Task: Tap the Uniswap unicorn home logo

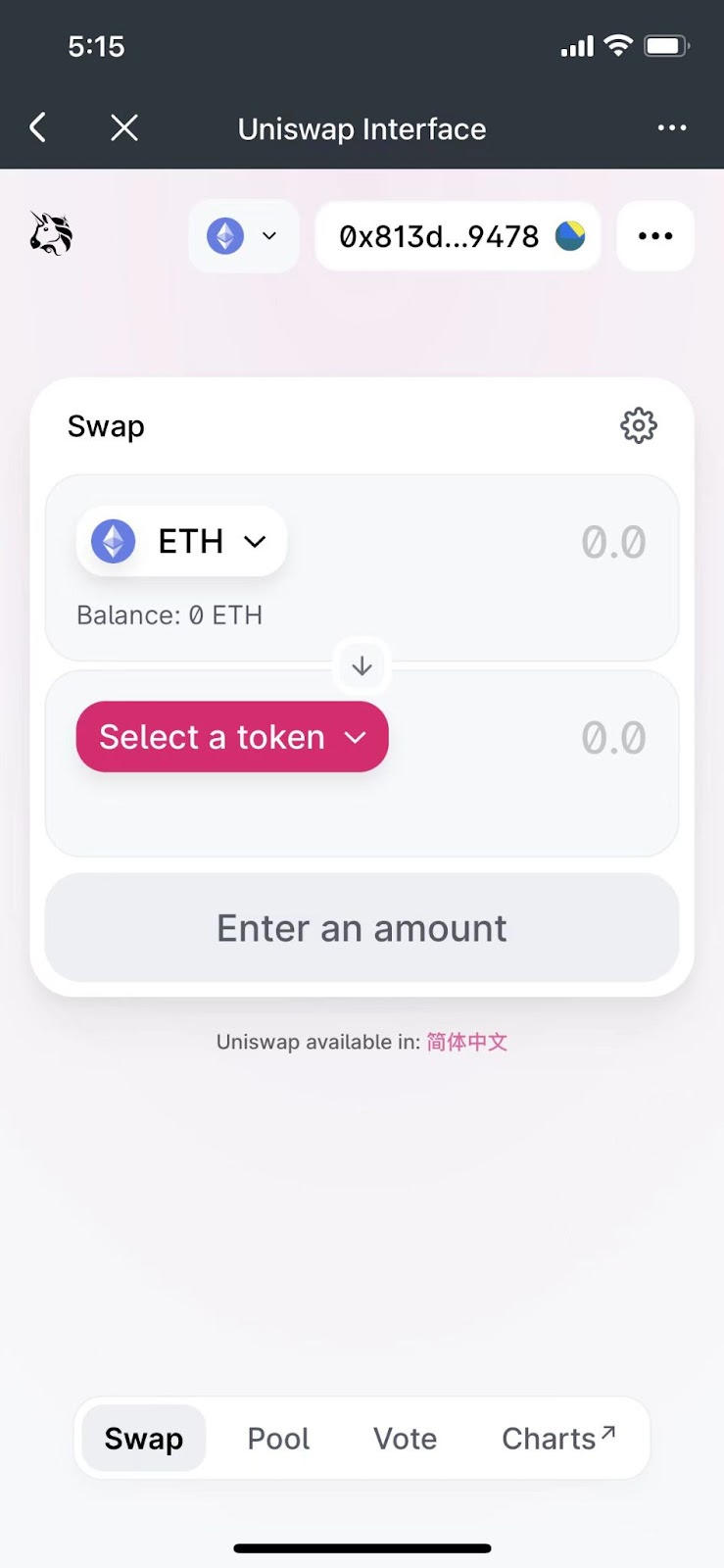Action: pos(51,234)
